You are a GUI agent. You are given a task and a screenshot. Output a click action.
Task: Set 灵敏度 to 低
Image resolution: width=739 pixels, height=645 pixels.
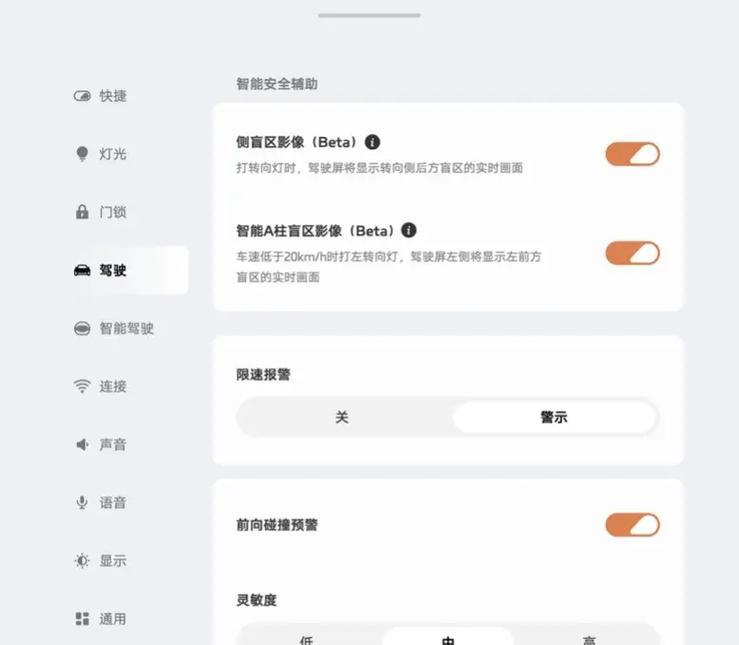(x=307, y=637)
